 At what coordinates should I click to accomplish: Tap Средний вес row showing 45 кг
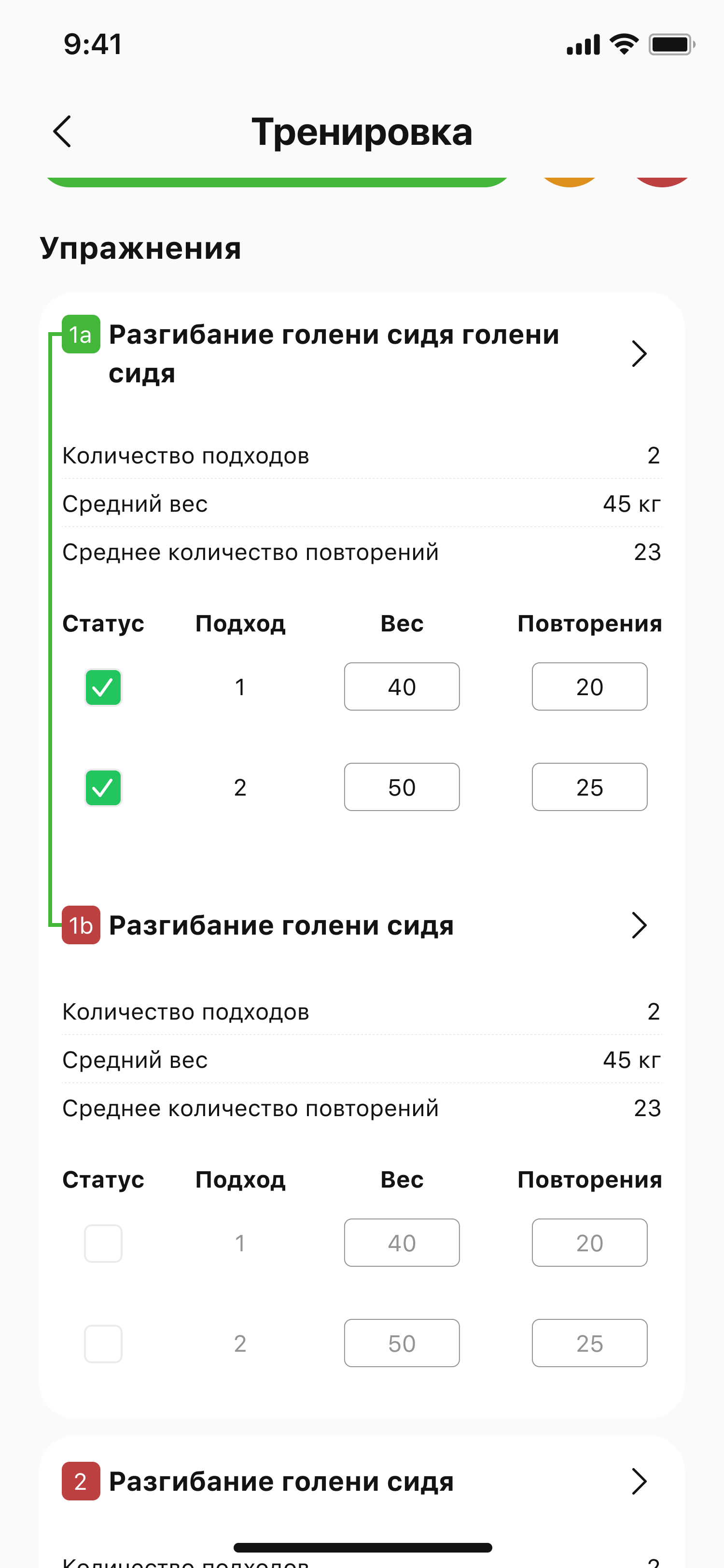point(362,504)
